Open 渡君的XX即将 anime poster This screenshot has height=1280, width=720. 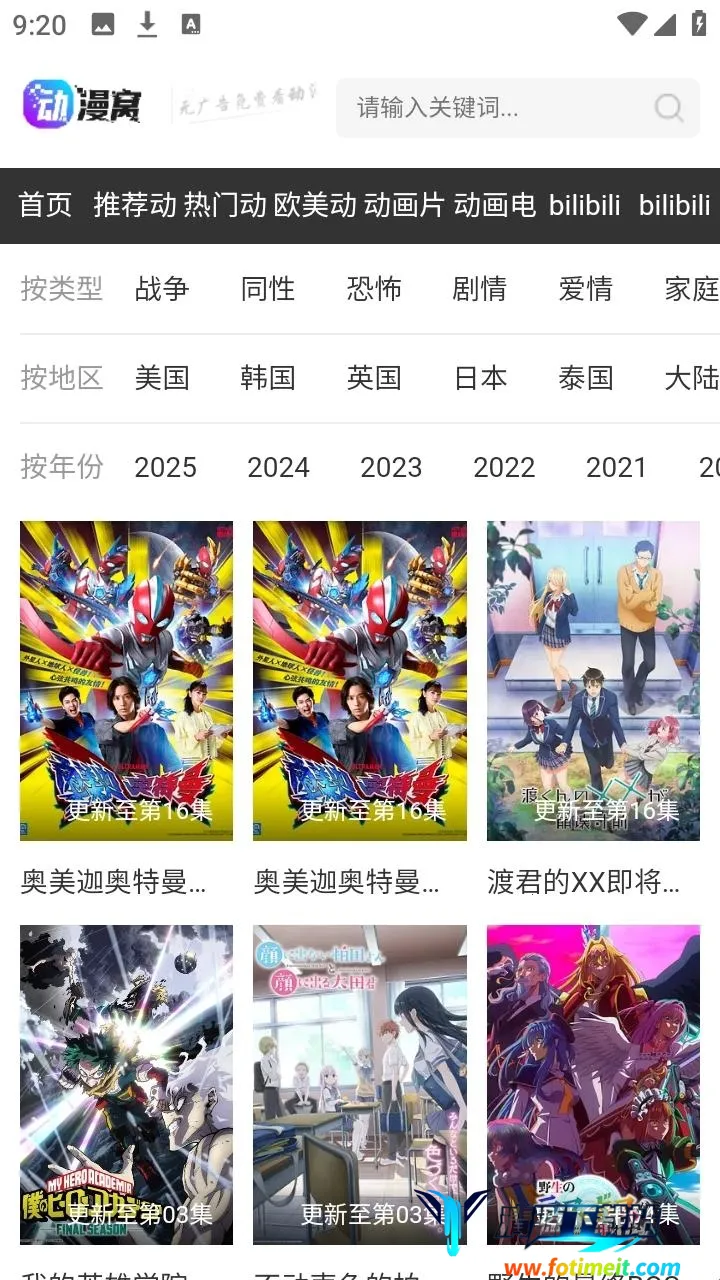pos(593,680)
